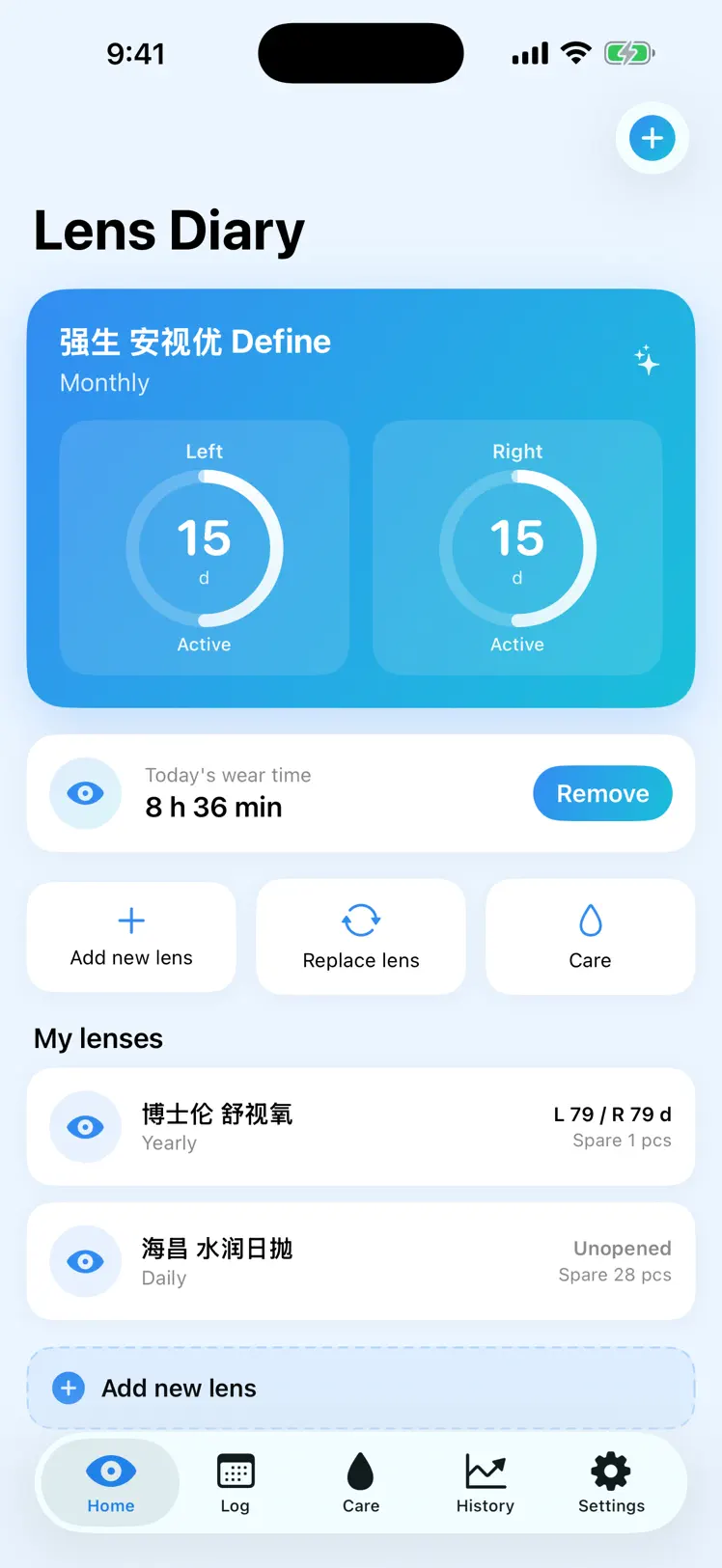The height and width of the screenshot is (1568, 722).
Task: Tap the blue plus button at top right
Action: [652, 138]
